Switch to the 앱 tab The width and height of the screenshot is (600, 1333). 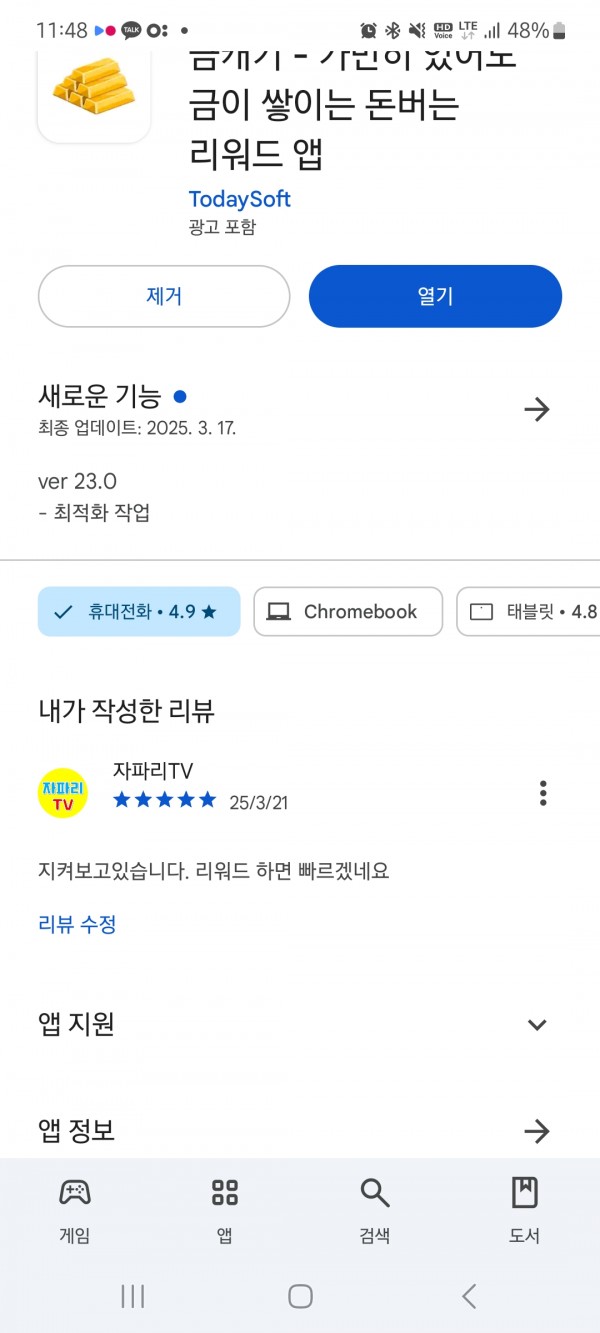pos(225,1207)
